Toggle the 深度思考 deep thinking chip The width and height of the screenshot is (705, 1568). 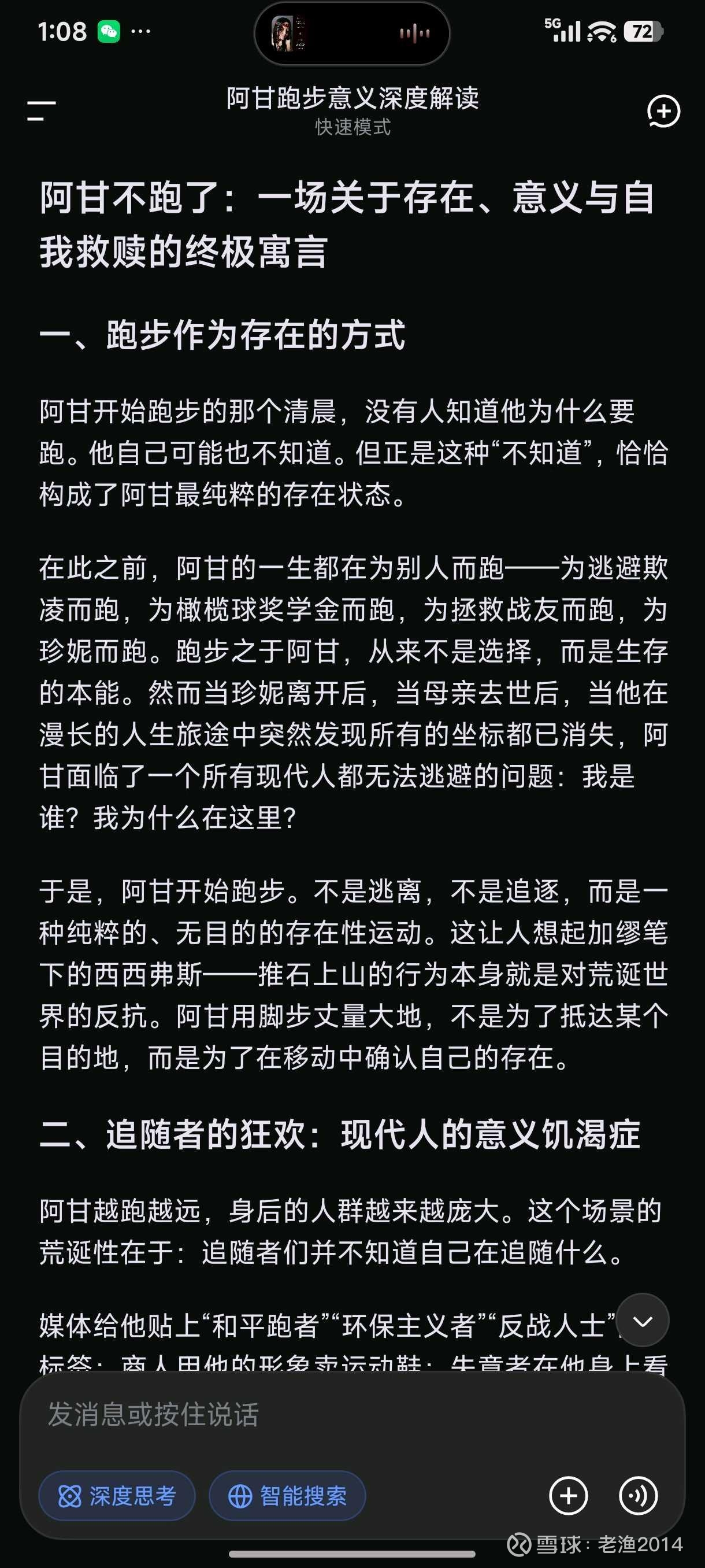click(117, 1496)
